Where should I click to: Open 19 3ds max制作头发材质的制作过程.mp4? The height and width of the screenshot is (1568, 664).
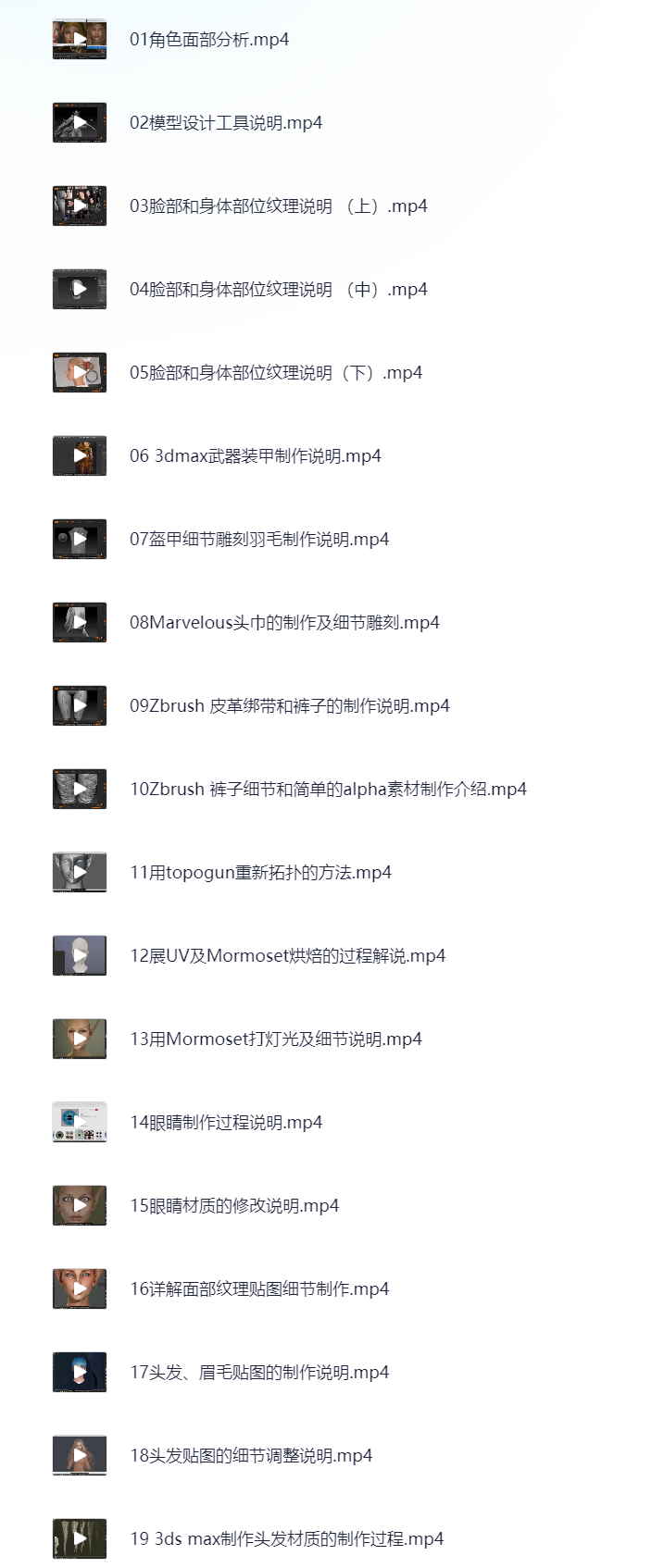[286, 1539]
